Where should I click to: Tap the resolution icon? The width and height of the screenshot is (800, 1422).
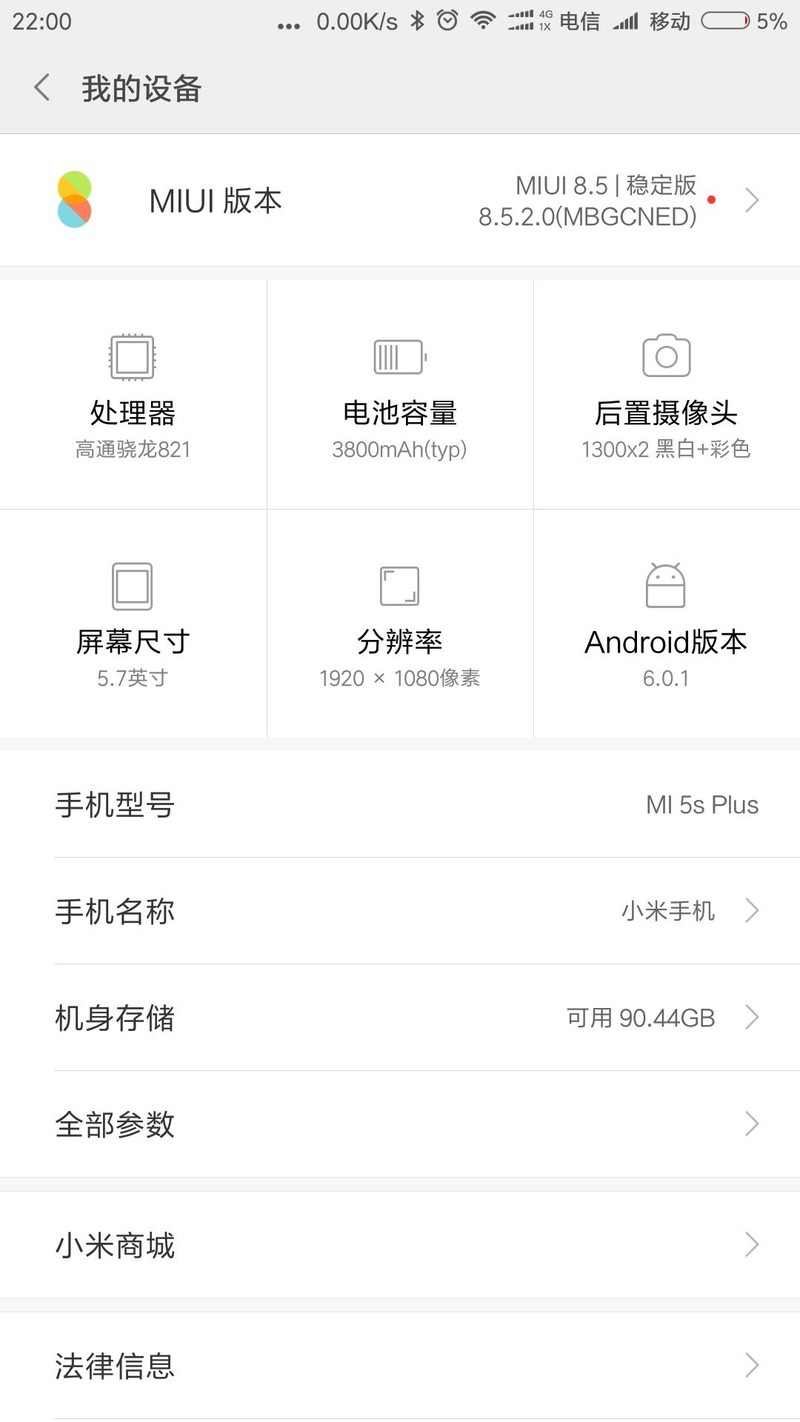click(x=399, y=585)
